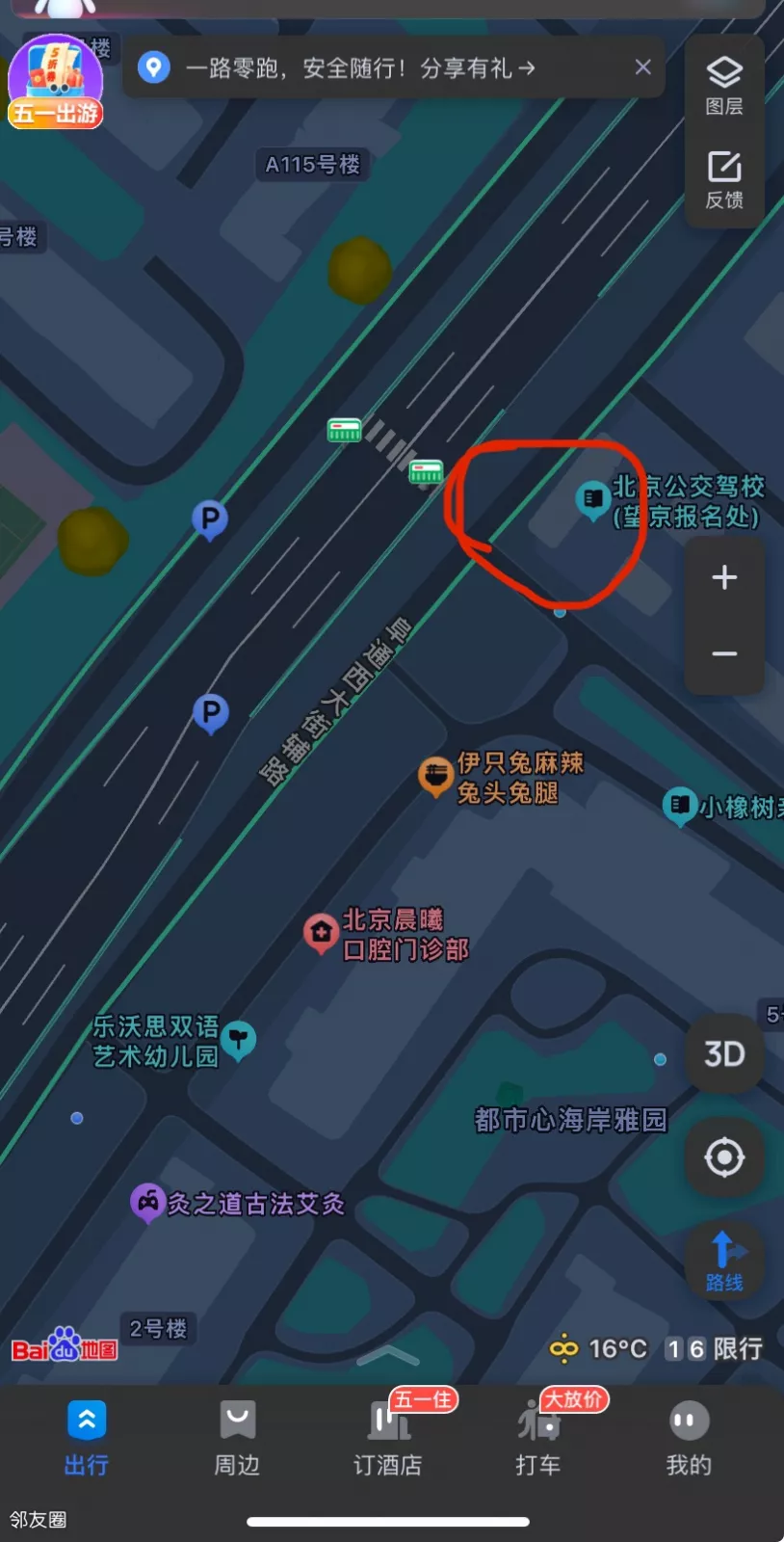Dismiss the 一路零跑 banner
This screenshot has width=784, height=1542.
click(642, 67)
